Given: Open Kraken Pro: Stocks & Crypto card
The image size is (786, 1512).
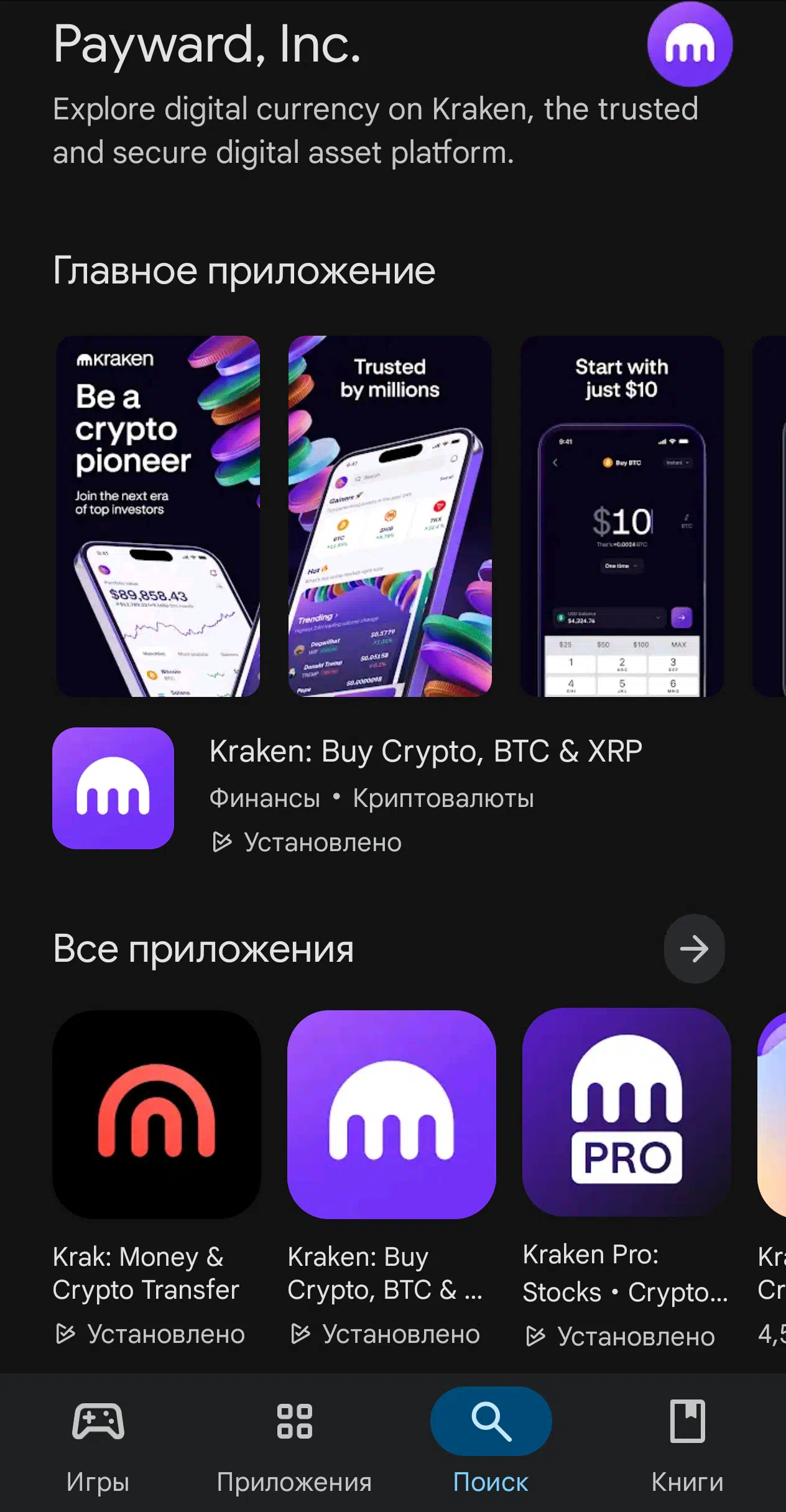Looking at the screenshot, I should [x=626, y=1179].
